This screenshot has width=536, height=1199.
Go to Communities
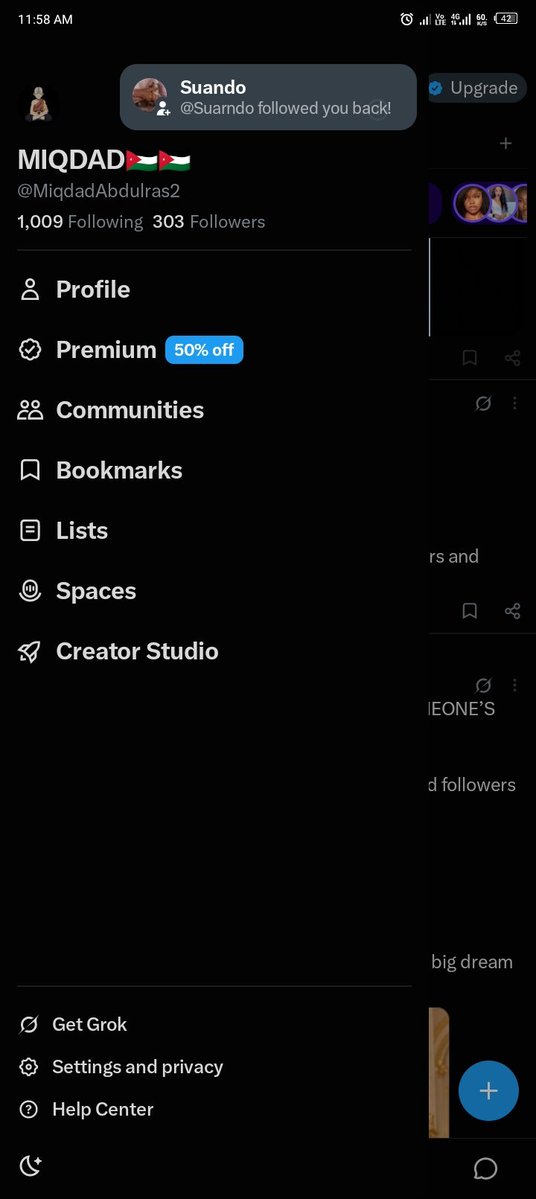[111, 411]
